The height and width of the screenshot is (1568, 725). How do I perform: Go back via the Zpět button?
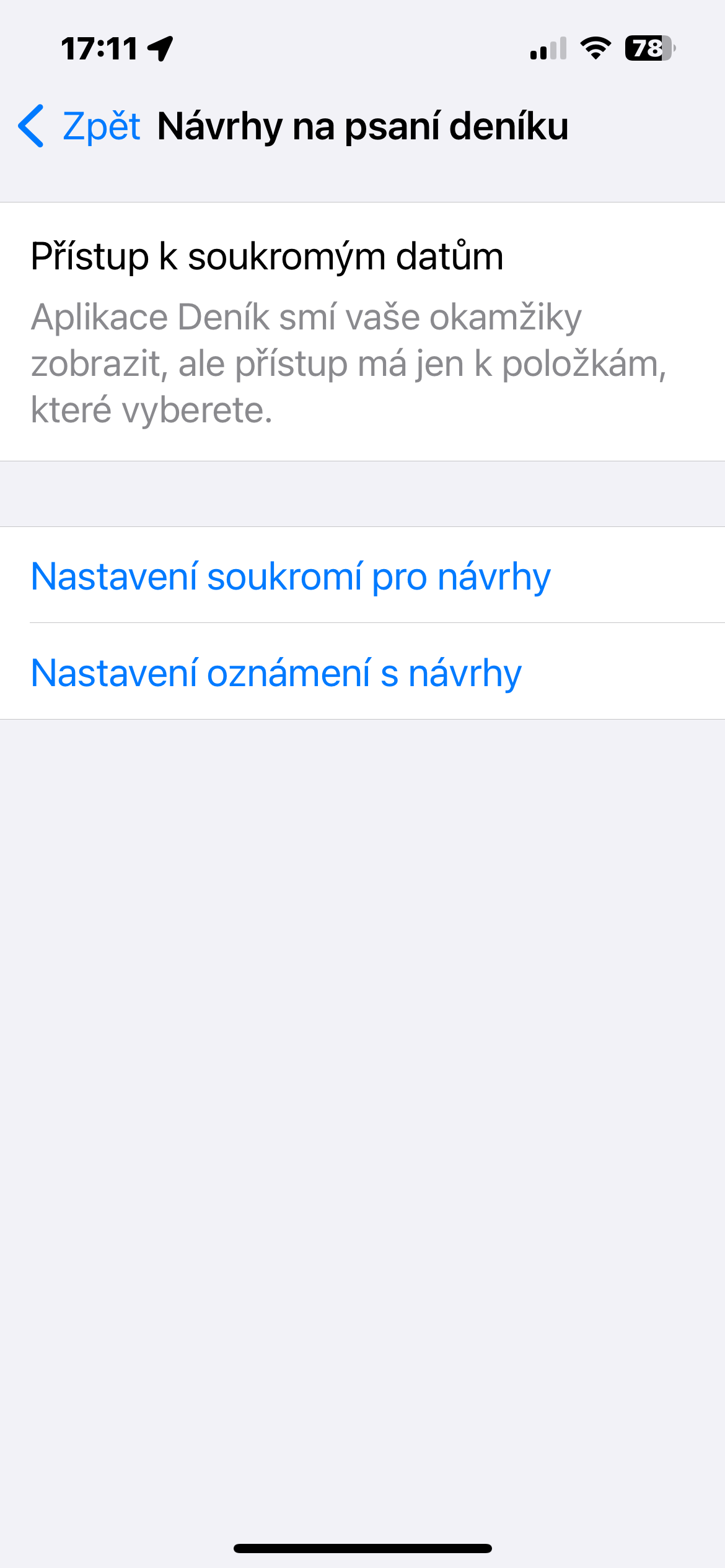pyautogui.click(x=79, y=126)
